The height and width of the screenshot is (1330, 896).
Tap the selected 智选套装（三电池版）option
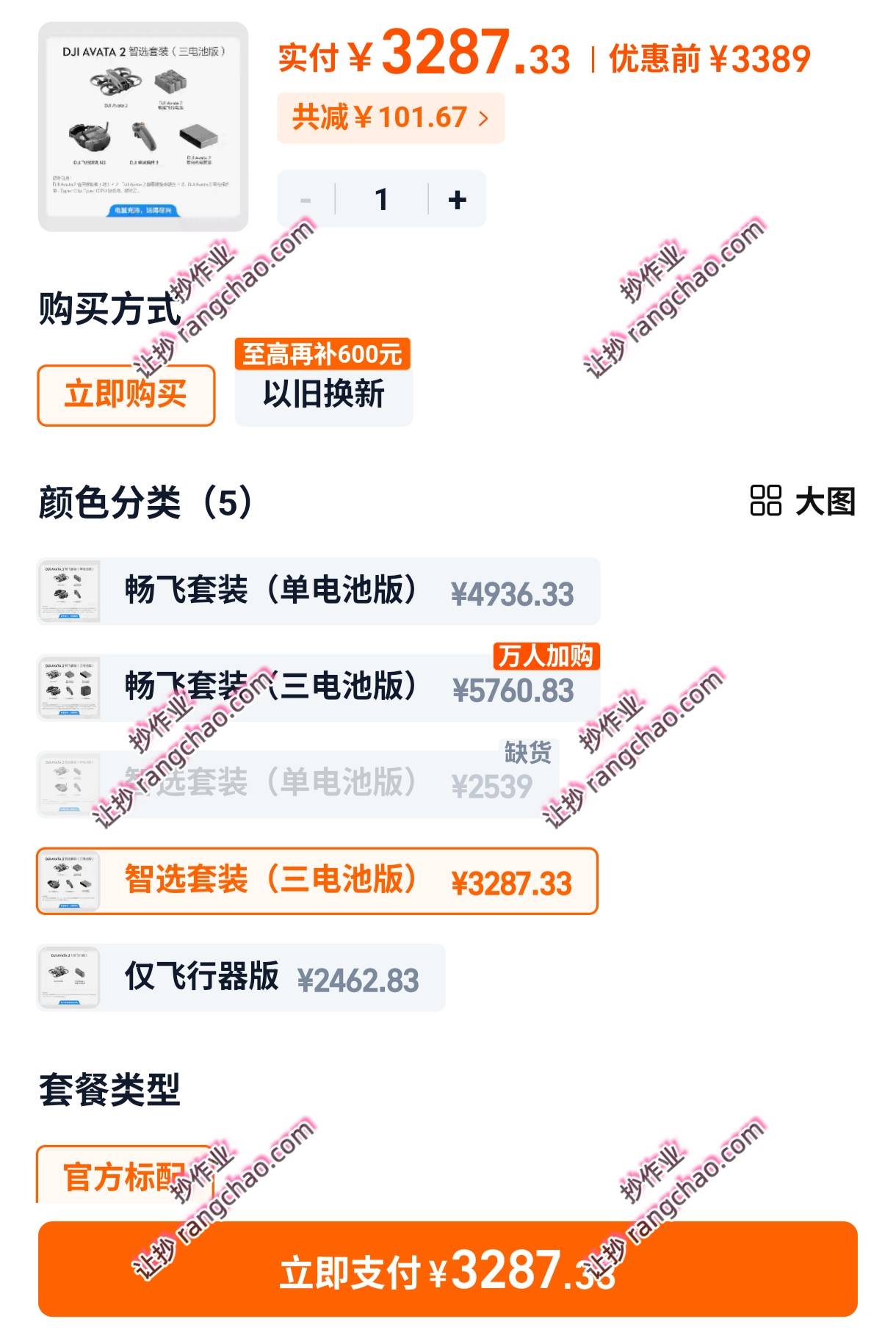point(317,881)
